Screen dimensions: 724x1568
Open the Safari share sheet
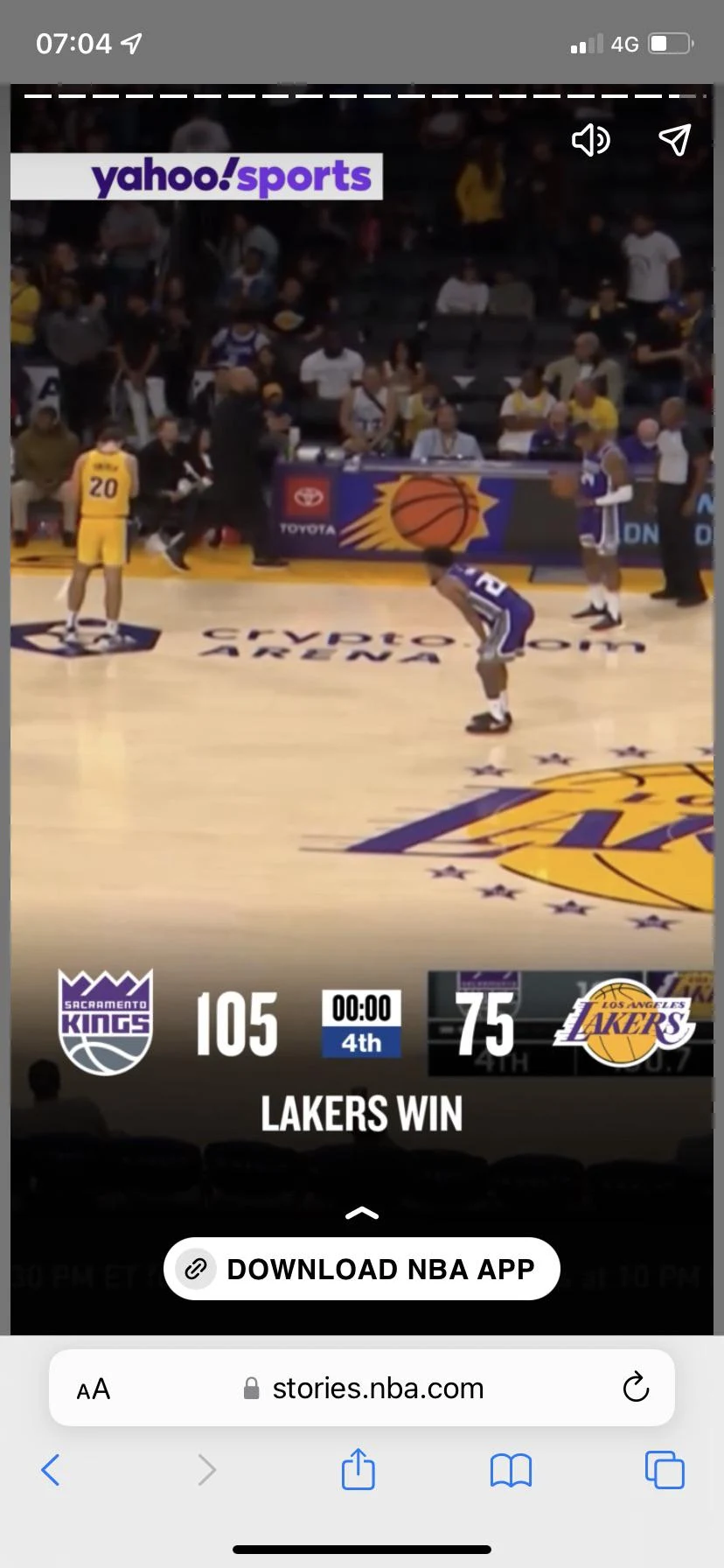[358, 1470]
